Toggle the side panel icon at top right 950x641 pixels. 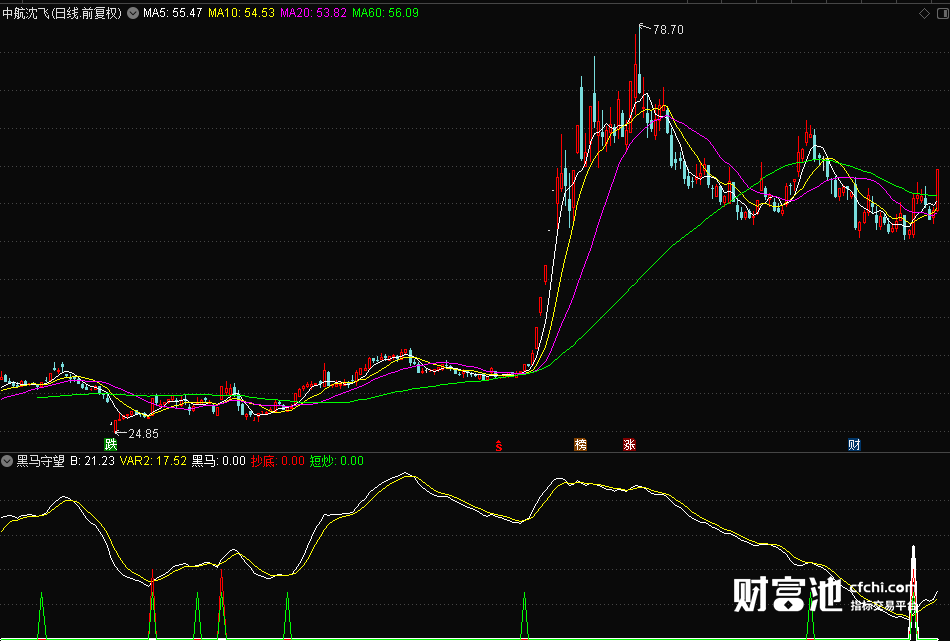coord(943,14)
